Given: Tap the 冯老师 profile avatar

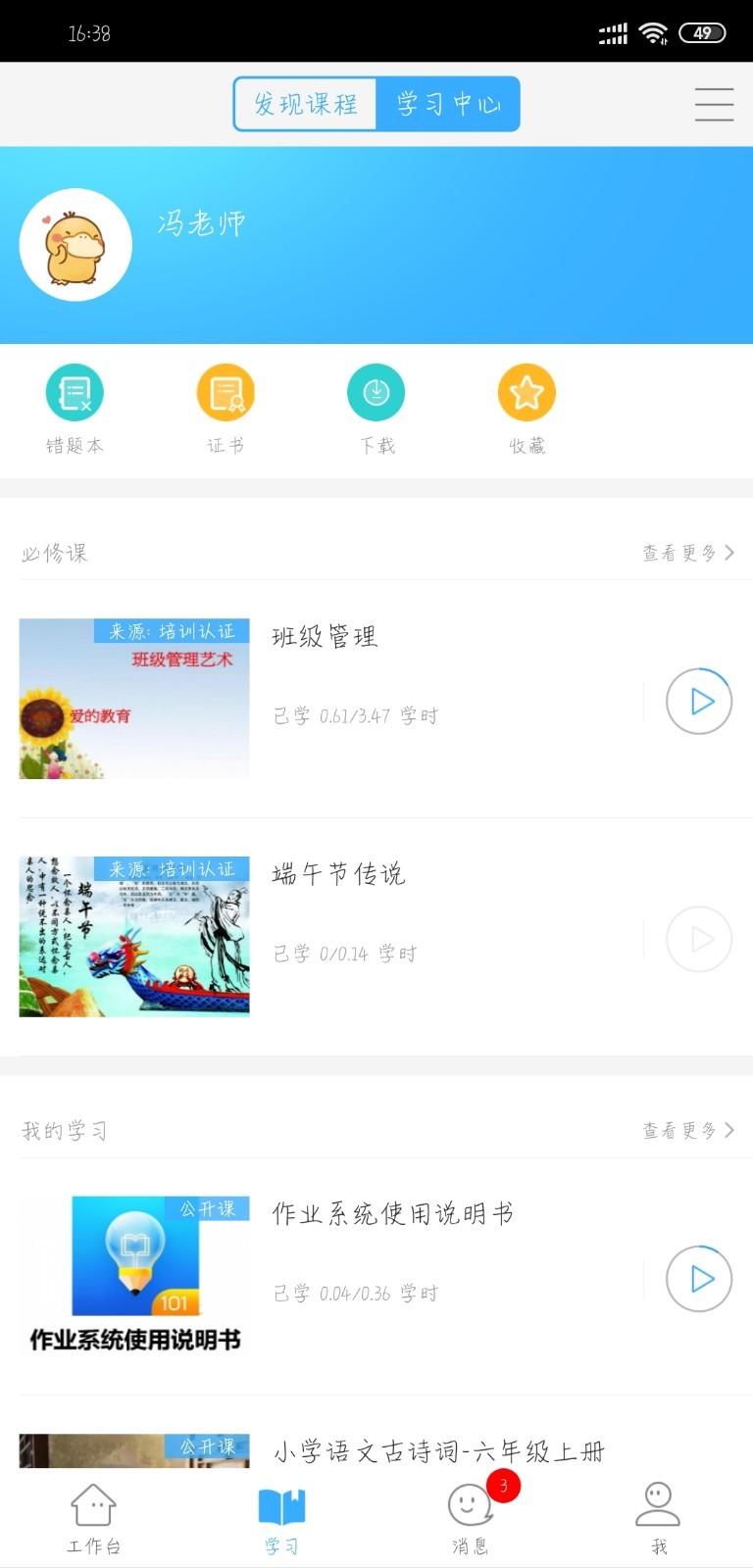Looking at the screenshot, I should [75, 245].
